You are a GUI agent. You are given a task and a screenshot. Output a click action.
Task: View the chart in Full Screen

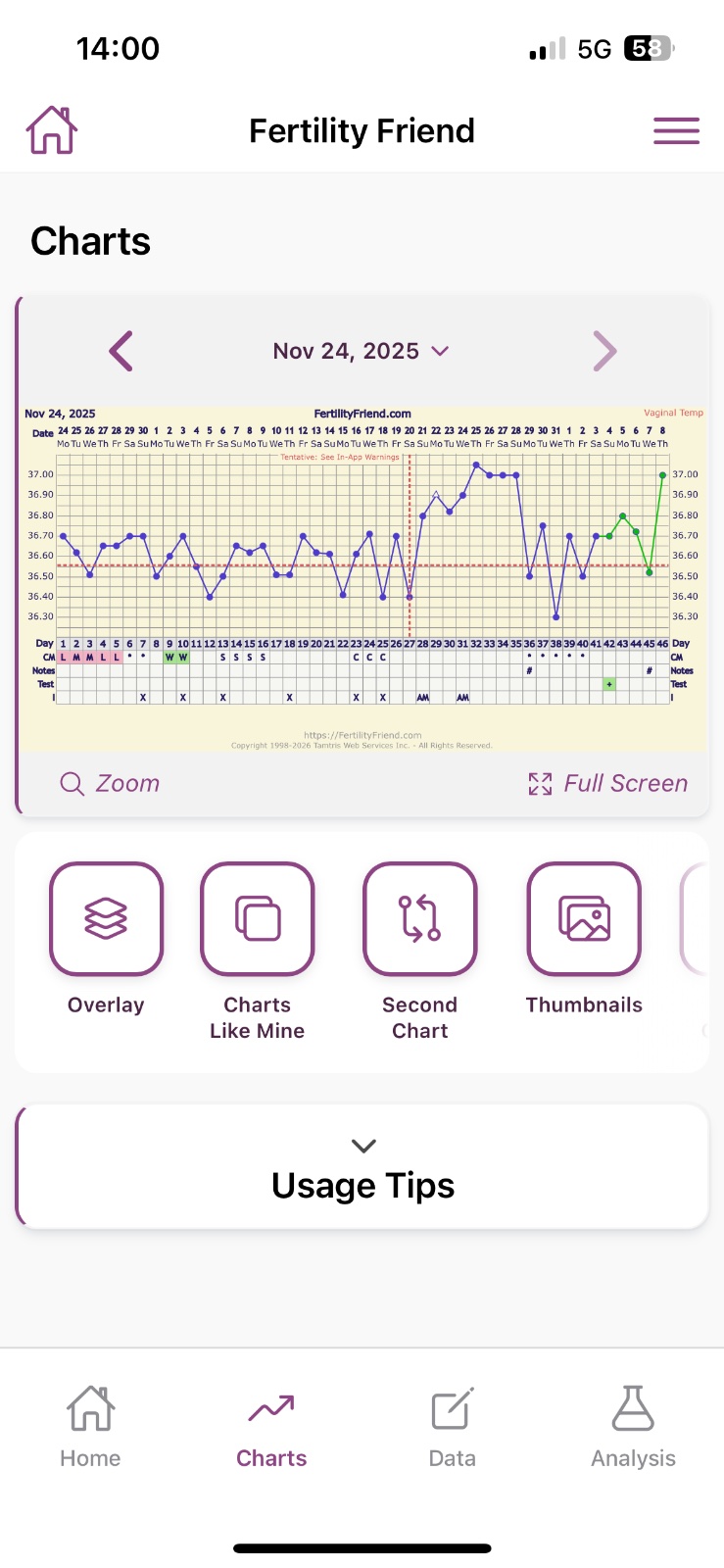pos(608,783)
